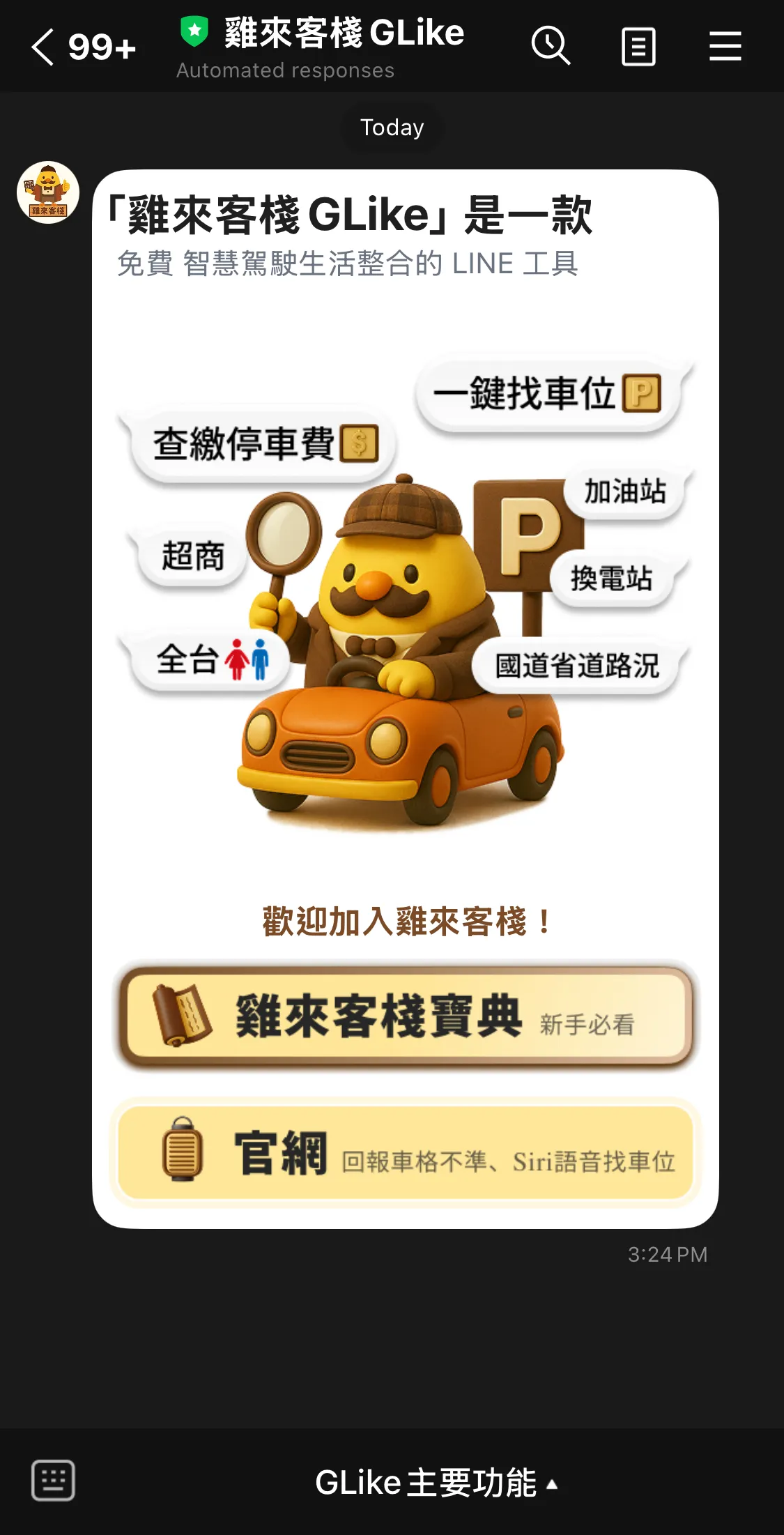784x1535 pixels.
Task: Open the 雞來客棧寶典 beginner guide
Action: [x=406, y=1017]
